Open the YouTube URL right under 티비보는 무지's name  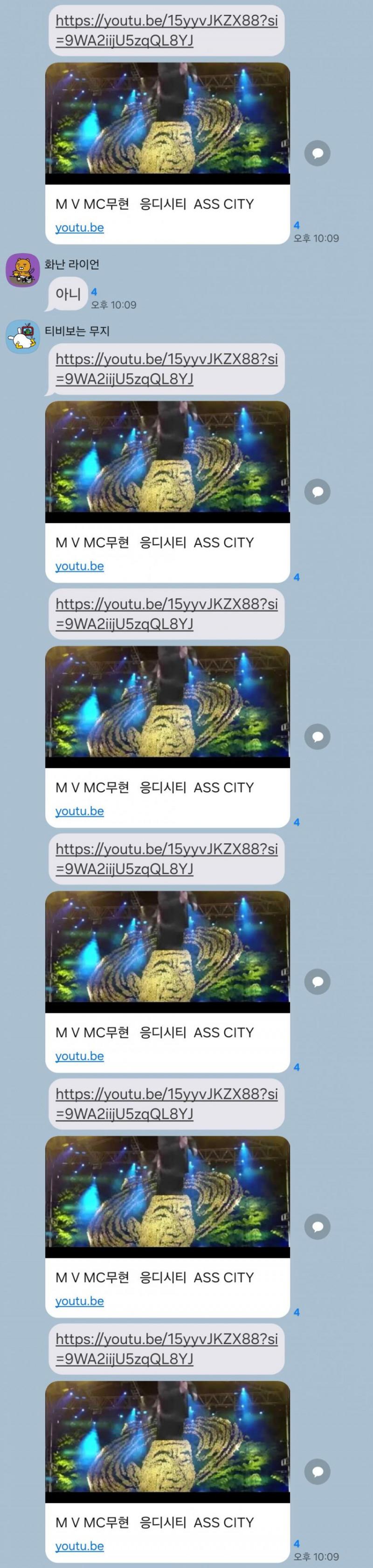tap(166, 369)
